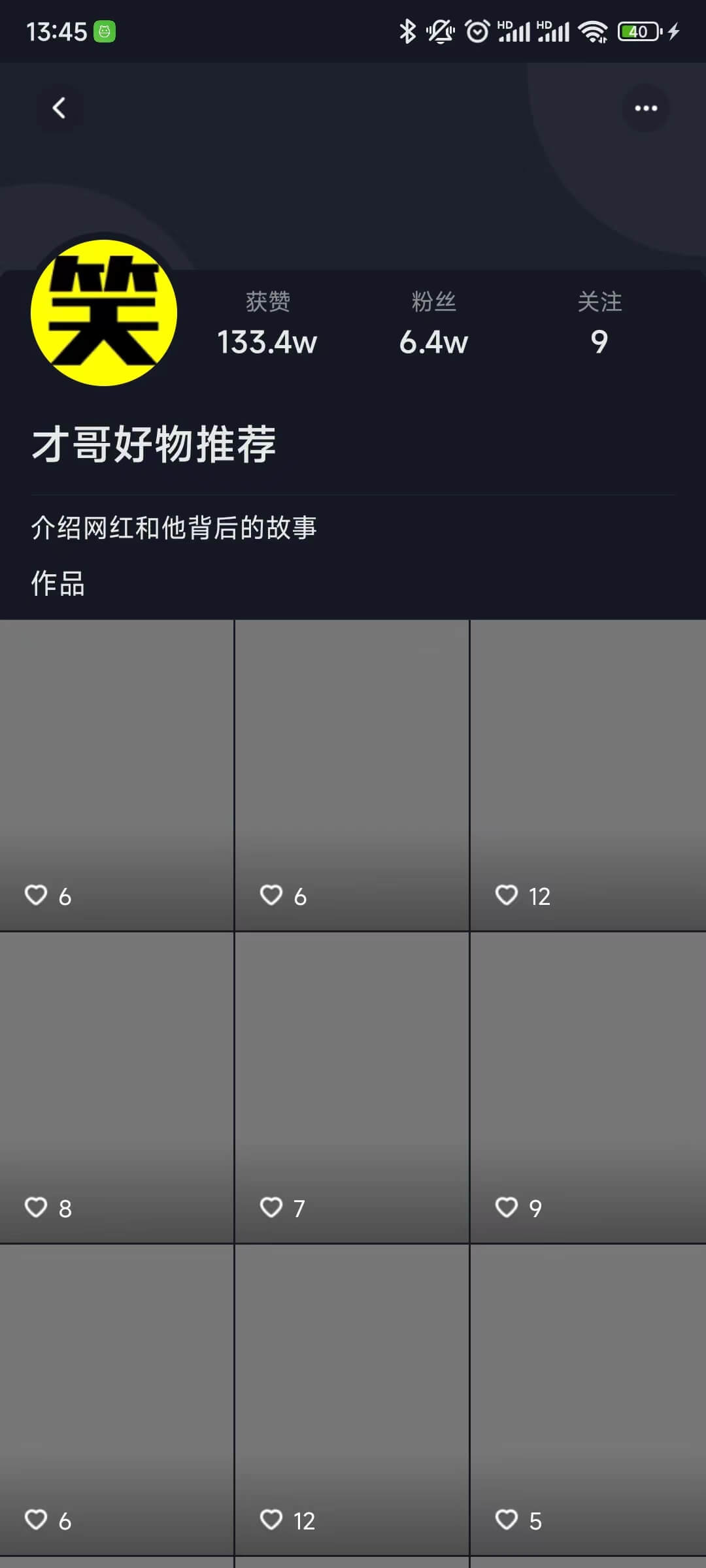Tap the heart icon showing 12 likes

coord(508,895)
